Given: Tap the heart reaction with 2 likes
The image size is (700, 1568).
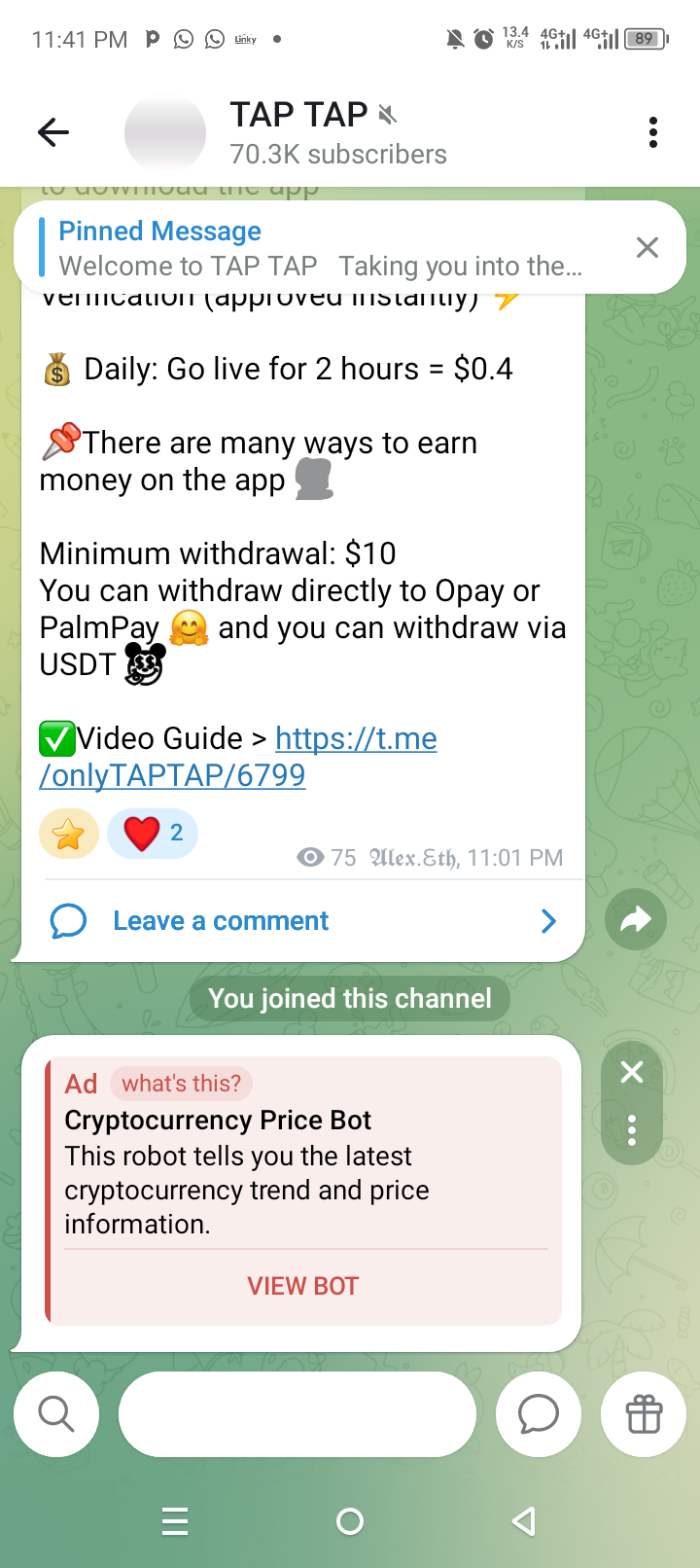Looking at the screenshot, I should 153,834.
